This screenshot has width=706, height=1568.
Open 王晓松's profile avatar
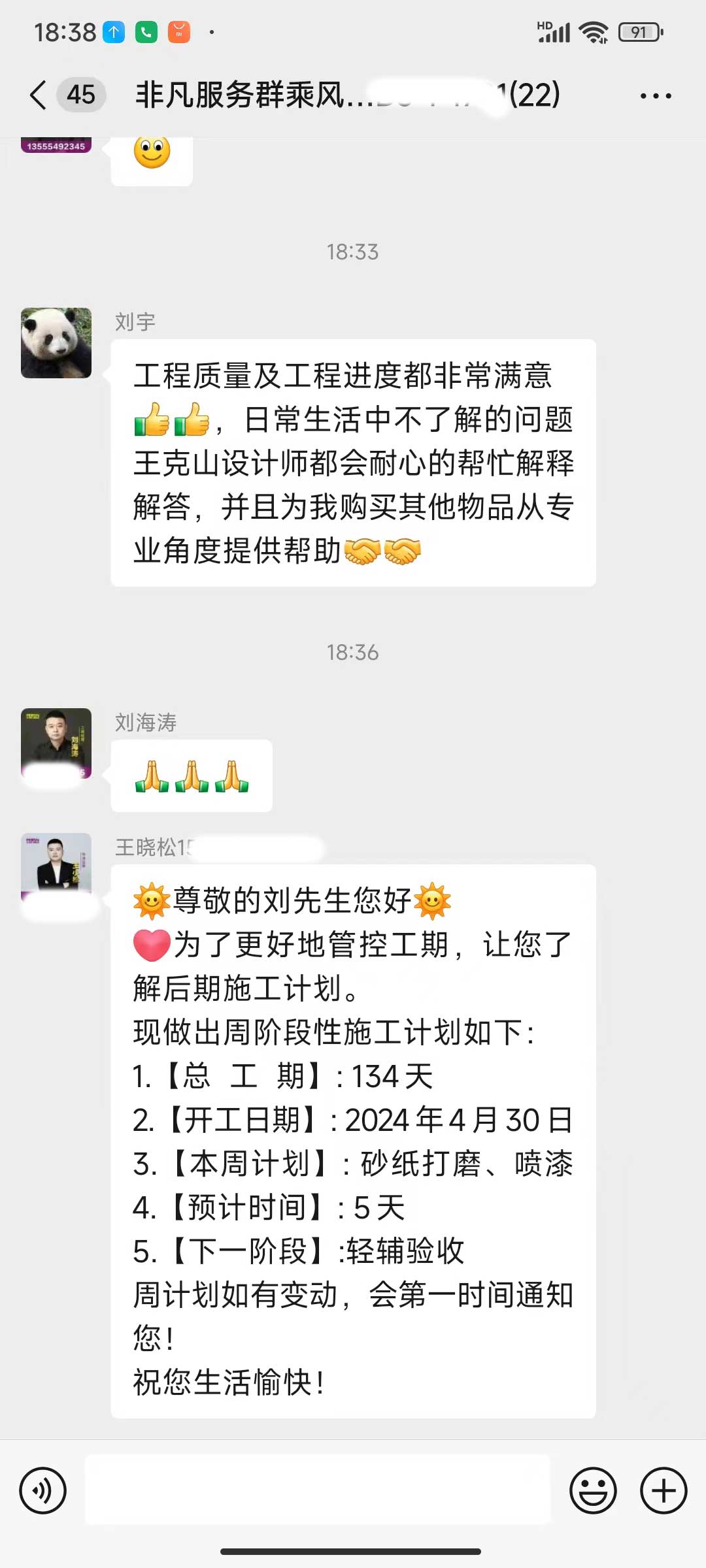(x=56, y=867)
